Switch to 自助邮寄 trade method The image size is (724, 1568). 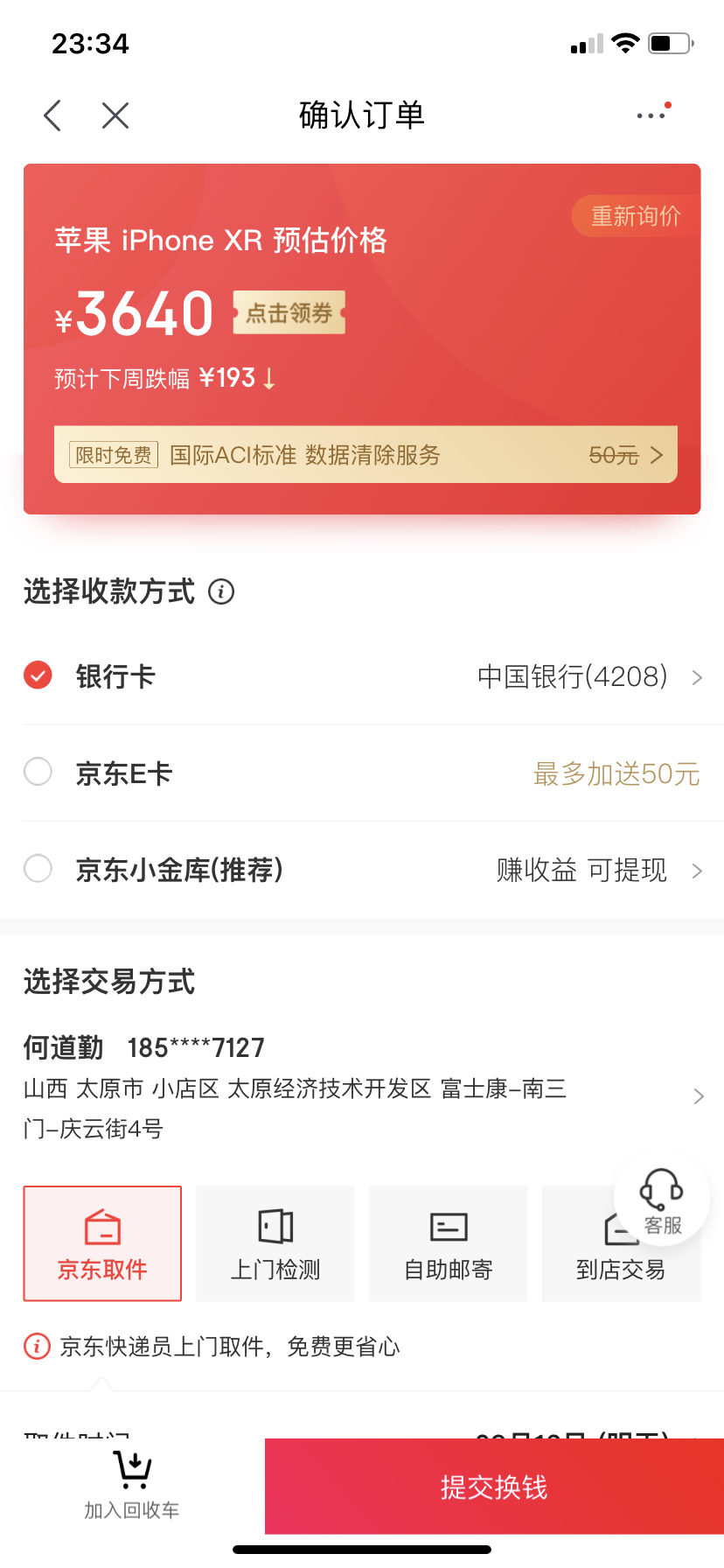[449, 1243]
